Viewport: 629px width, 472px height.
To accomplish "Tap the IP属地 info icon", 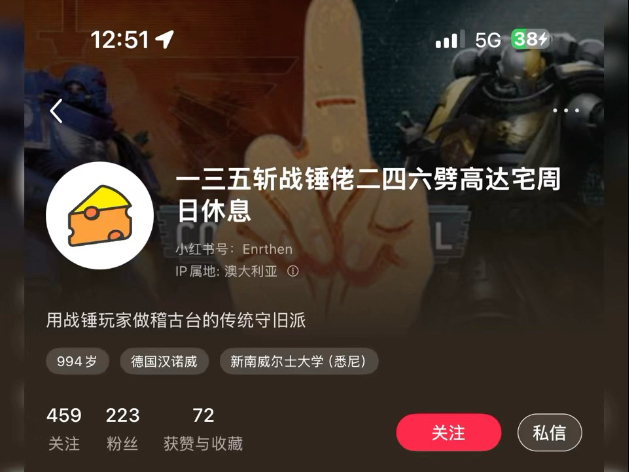I will (x=293, y=271).
